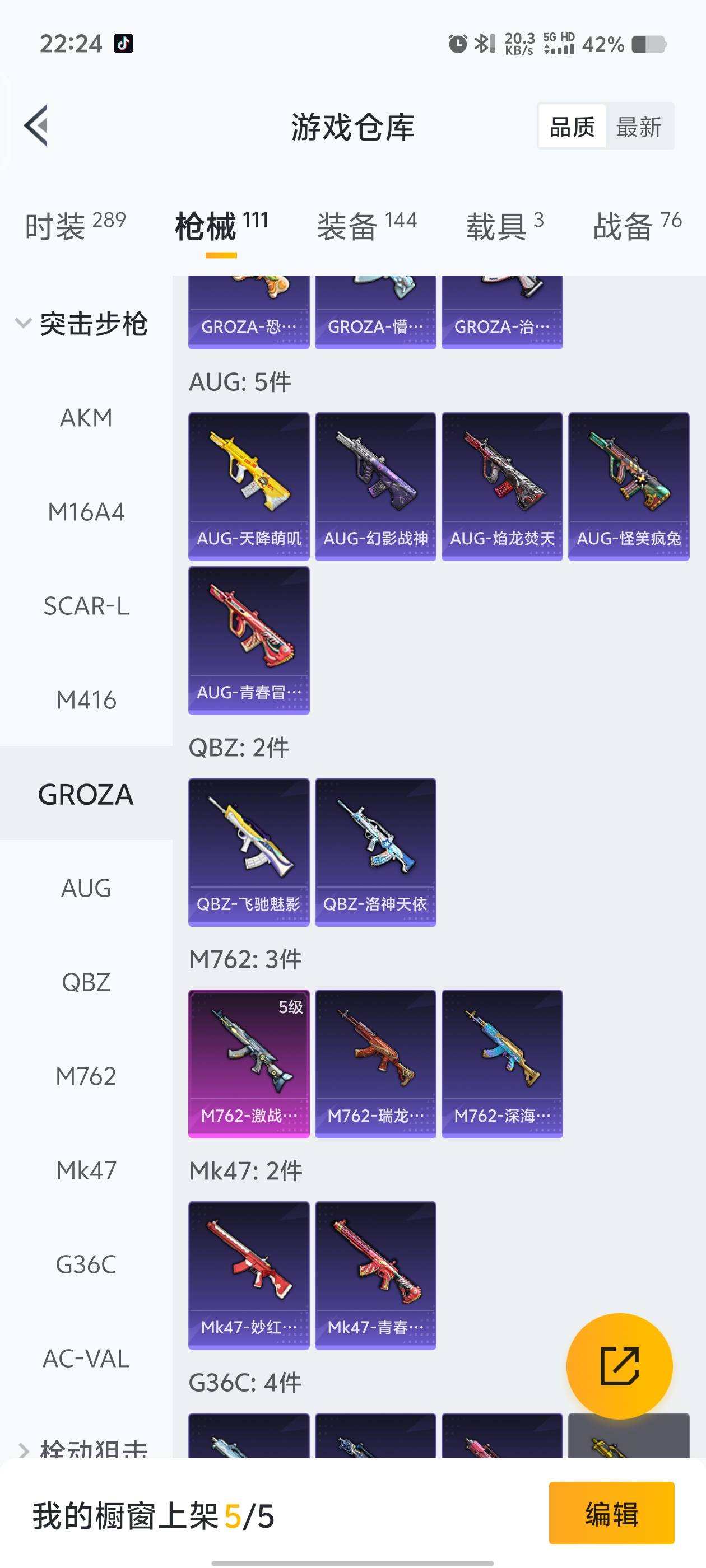Switch to the 载具 tab
Viewport: 706px width, 1568px height.
pyautogui.click(x=504, y=226)
